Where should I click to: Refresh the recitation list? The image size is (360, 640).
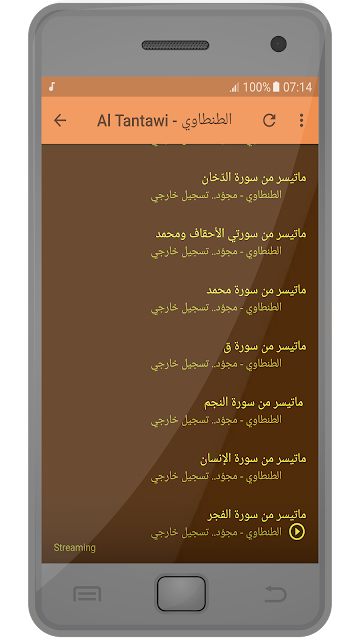269,120
